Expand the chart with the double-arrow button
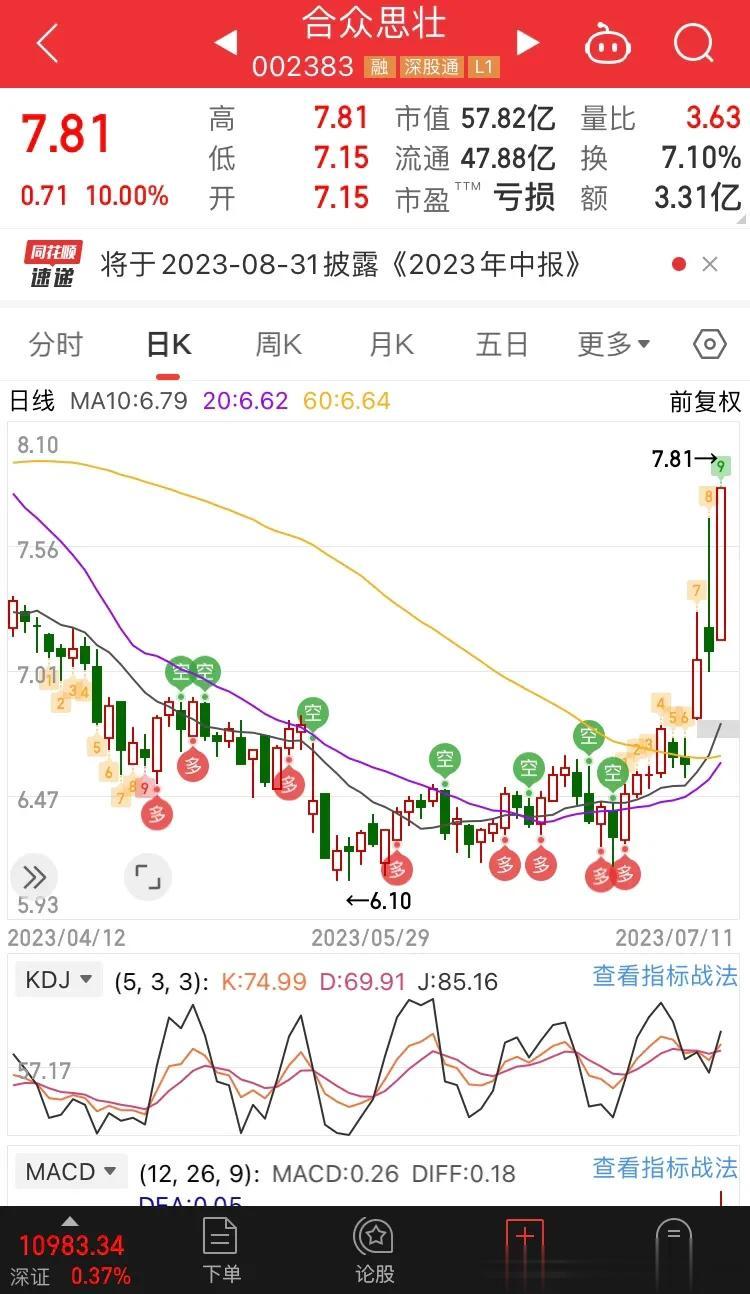This screenshot has width=750, height=1294. pos(34,878)
